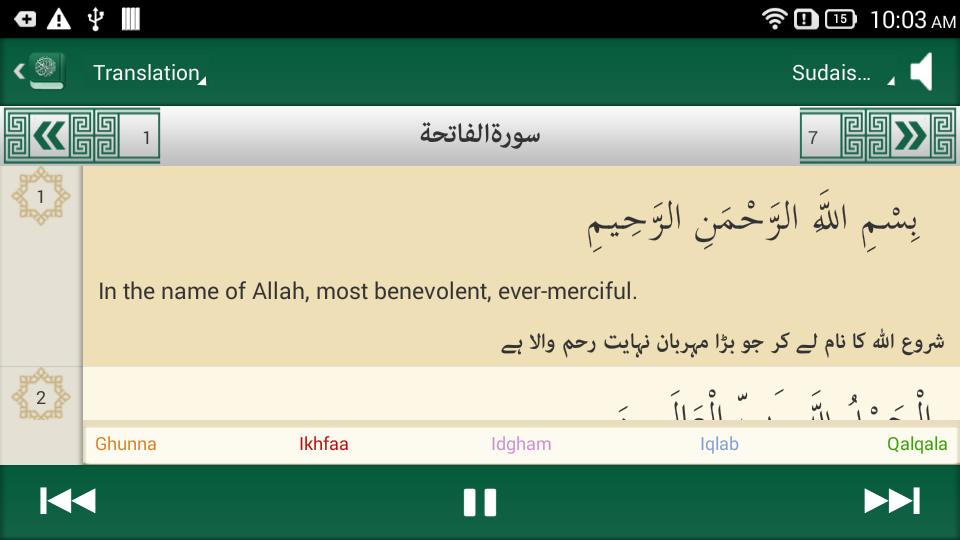Select verse 2 row
The image size is (960, 540).
(520, 395)
